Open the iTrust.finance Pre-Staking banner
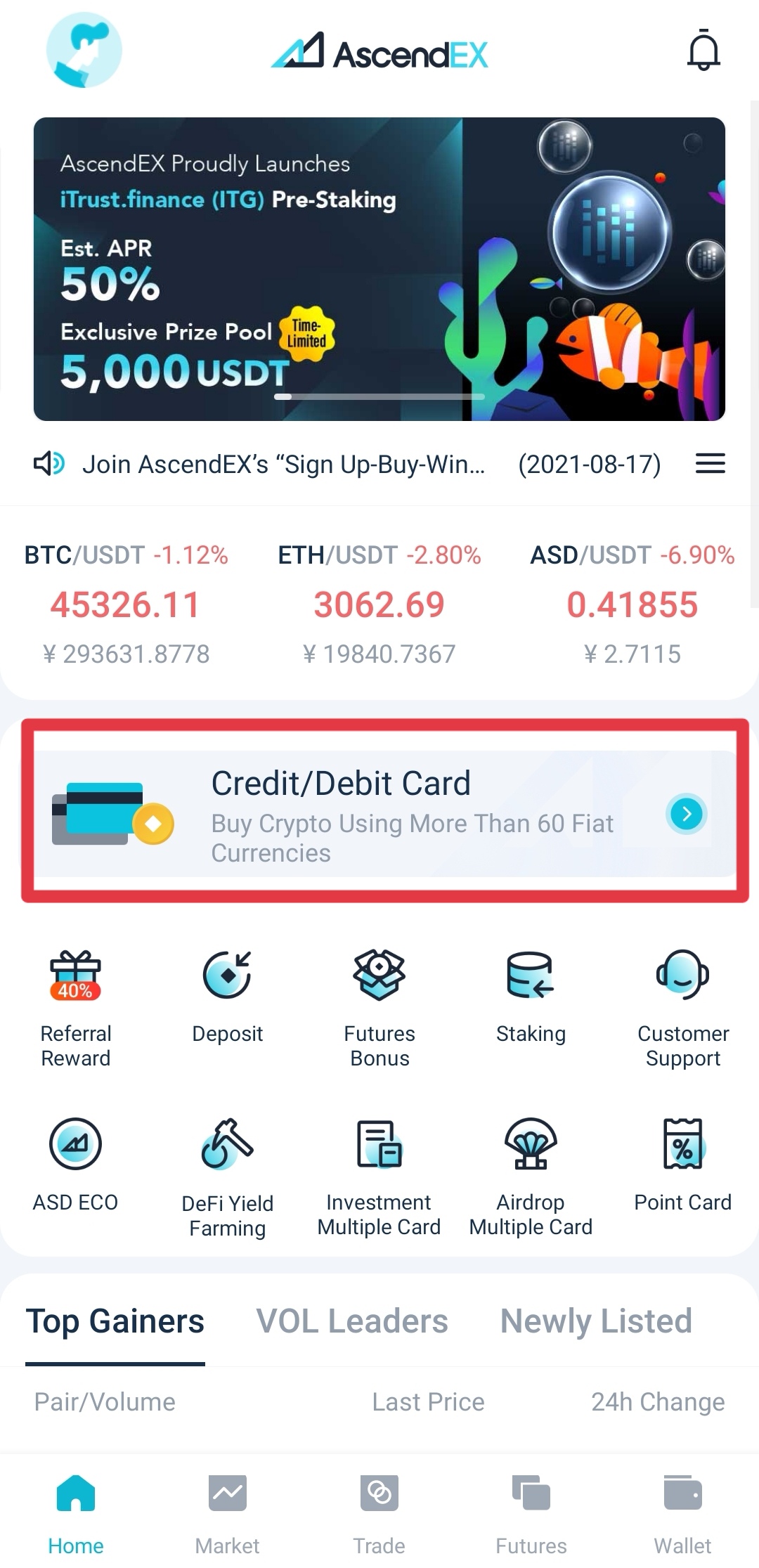This screenshot has width=759, height=1568. coord(379,268)
